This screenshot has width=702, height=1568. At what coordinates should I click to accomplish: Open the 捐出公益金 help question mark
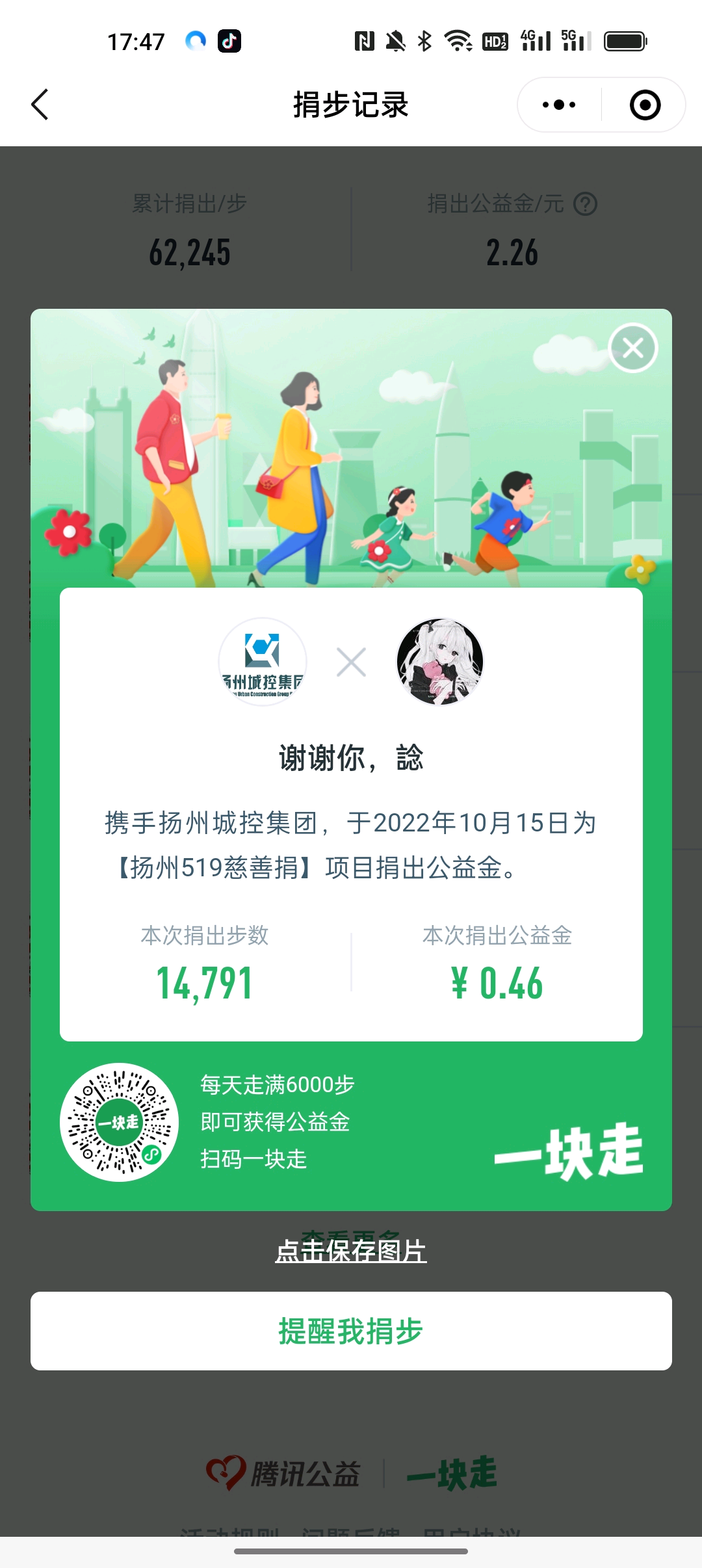pos(585,204)
